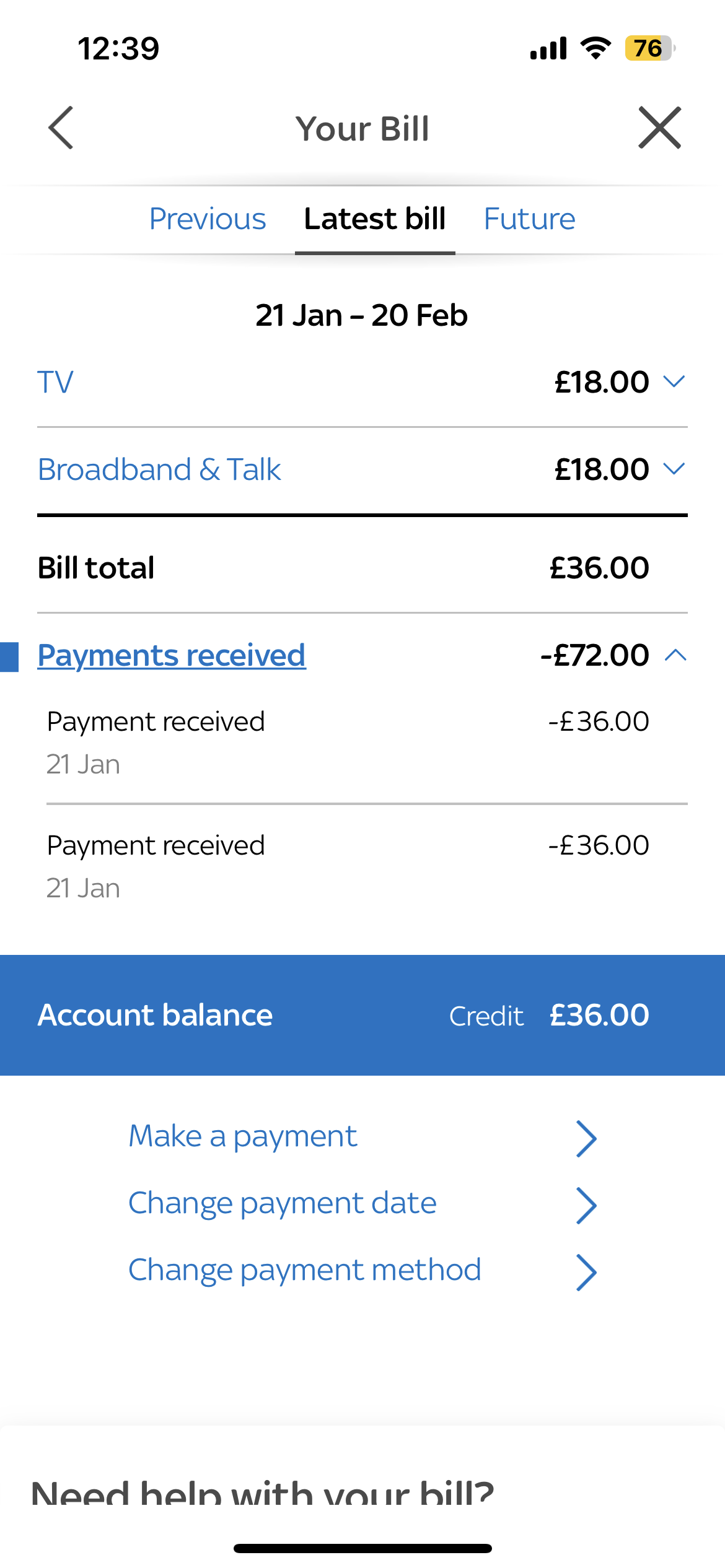Tap the arrow beside Change payment date
725x1568 pixels.
[x=587, y=1204]
